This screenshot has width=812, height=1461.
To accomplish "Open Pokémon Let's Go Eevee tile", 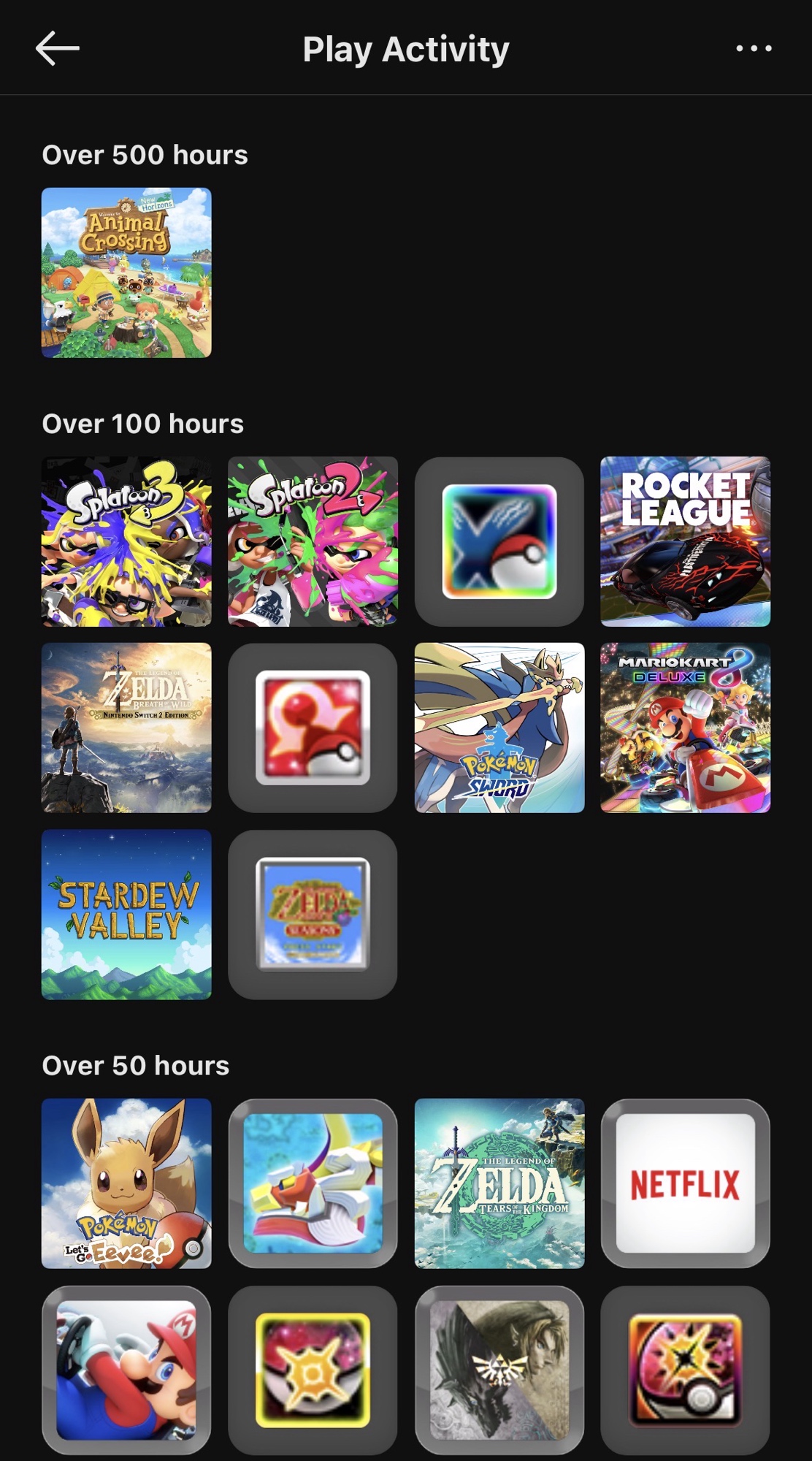I will [x=126, y=1183].
